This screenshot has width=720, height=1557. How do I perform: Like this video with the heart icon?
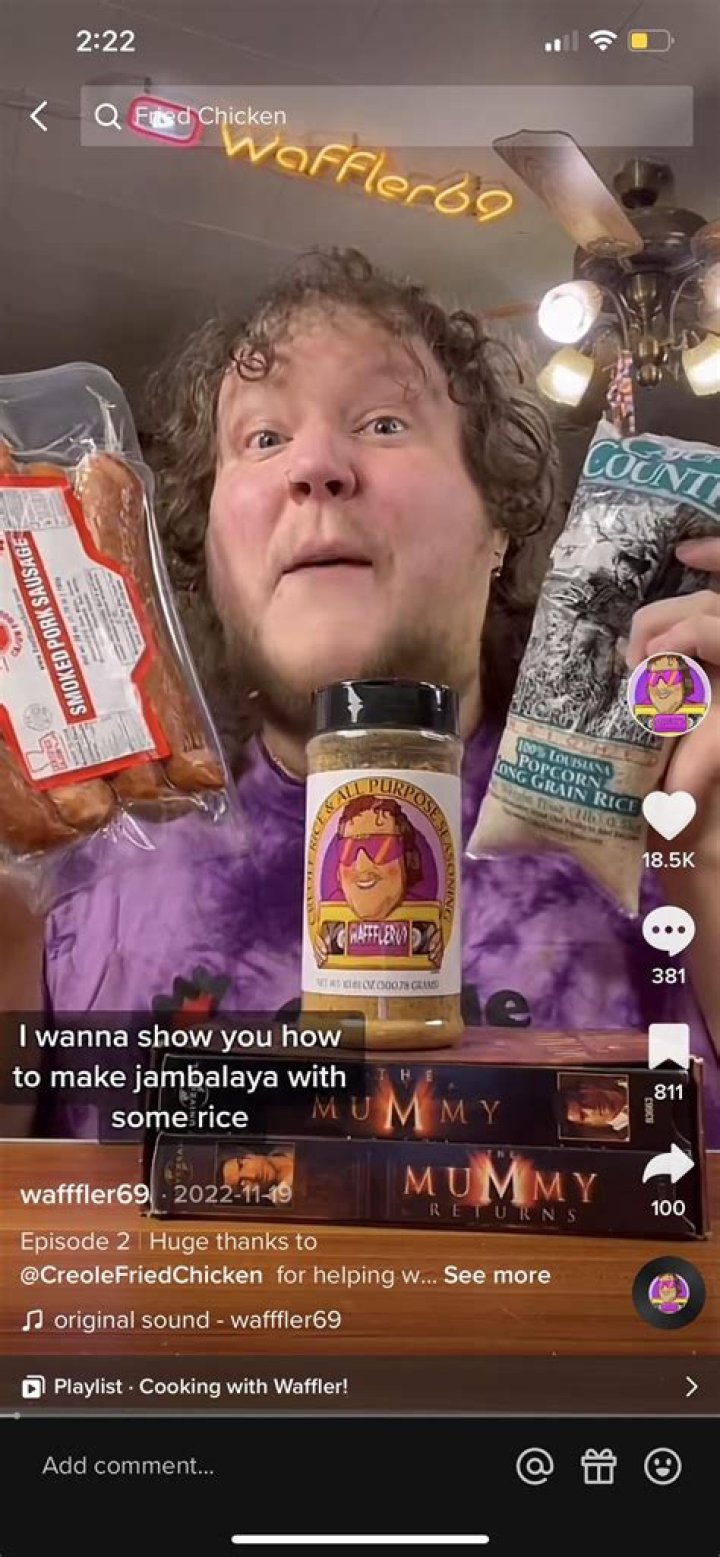point(668,815)
